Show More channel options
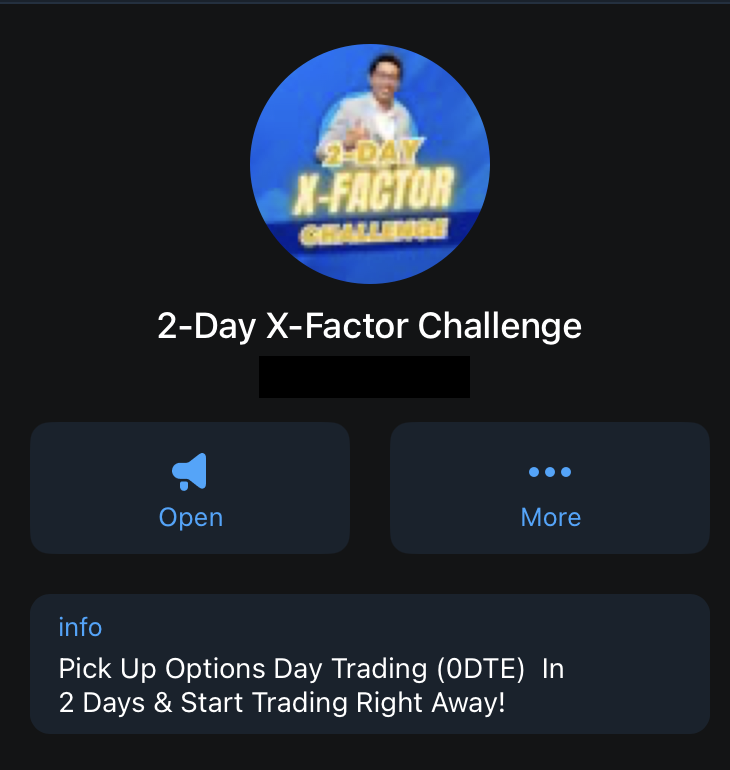Image resolution: width=730 pixels, height=770 pixels. tap(550, 488)
